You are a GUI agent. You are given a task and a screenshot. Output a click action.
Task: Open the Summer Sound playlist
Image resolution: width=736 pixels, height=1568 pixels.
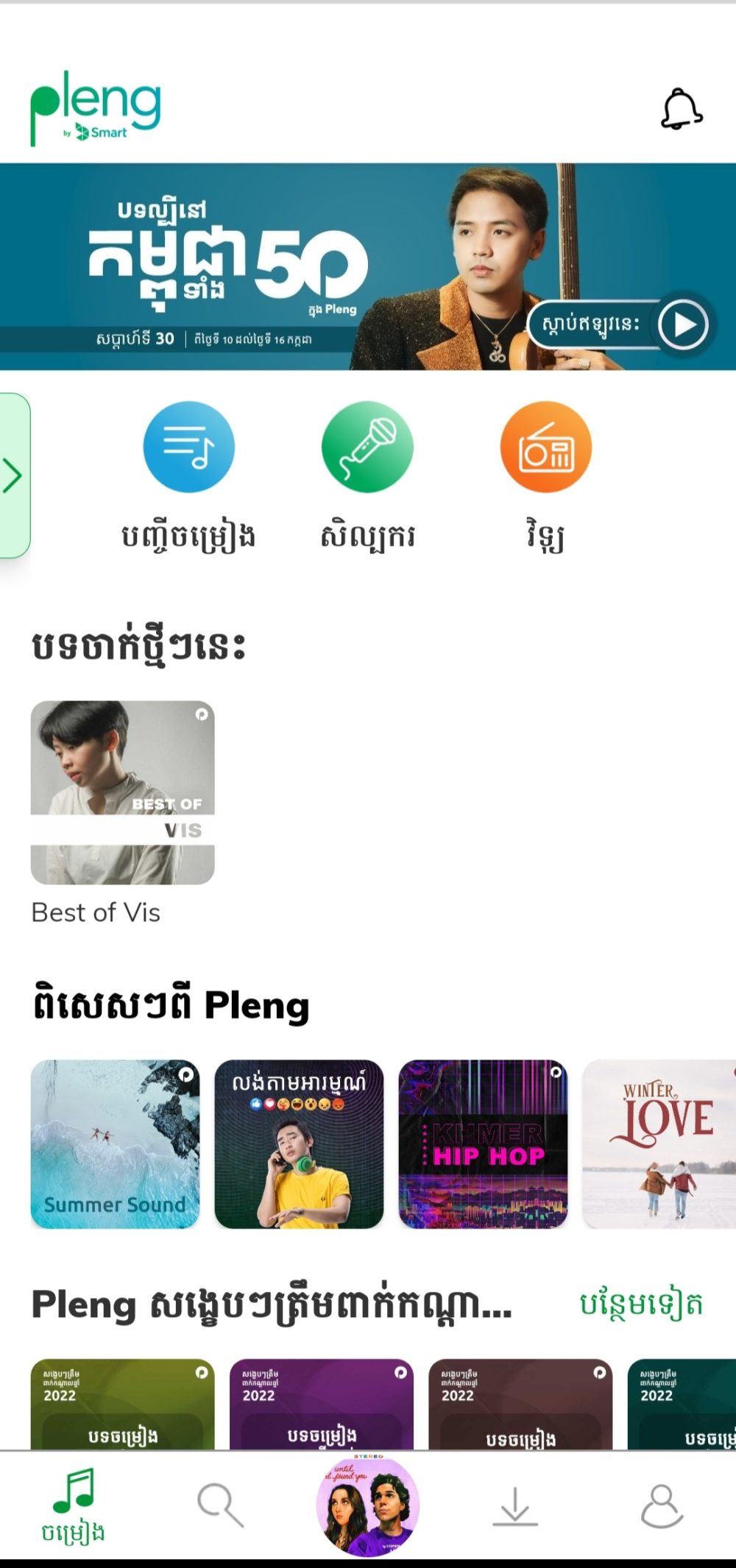(x=115, y=1143)
